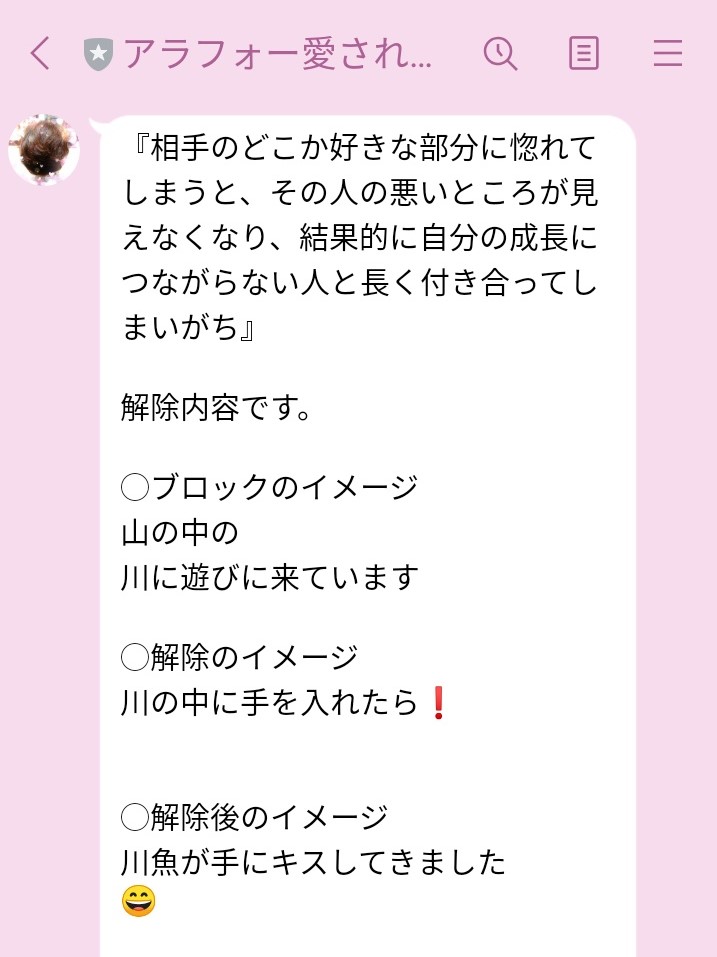Search messages in this chat

click(499, 53)
